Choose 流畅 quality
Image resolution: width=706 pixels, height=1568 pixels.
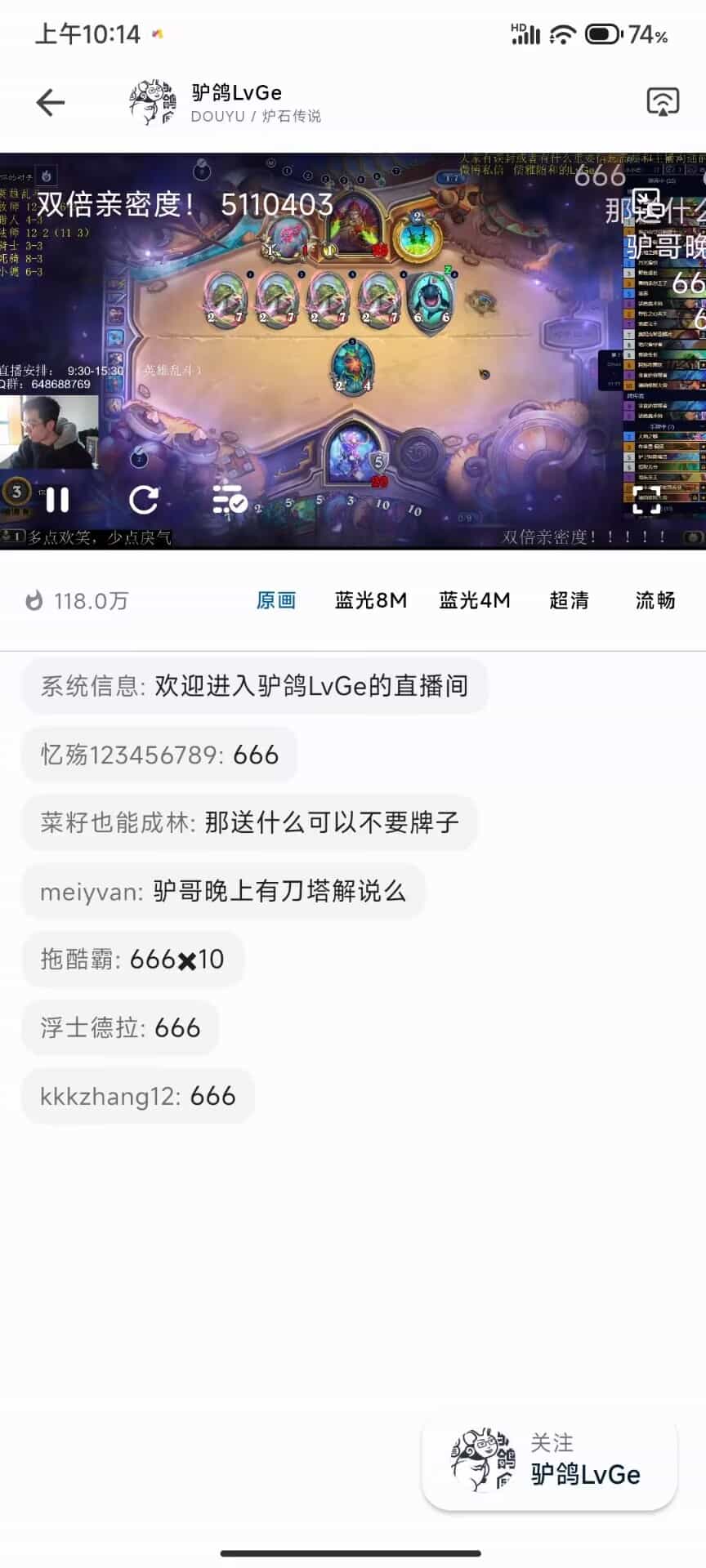[x=655, y=601]
